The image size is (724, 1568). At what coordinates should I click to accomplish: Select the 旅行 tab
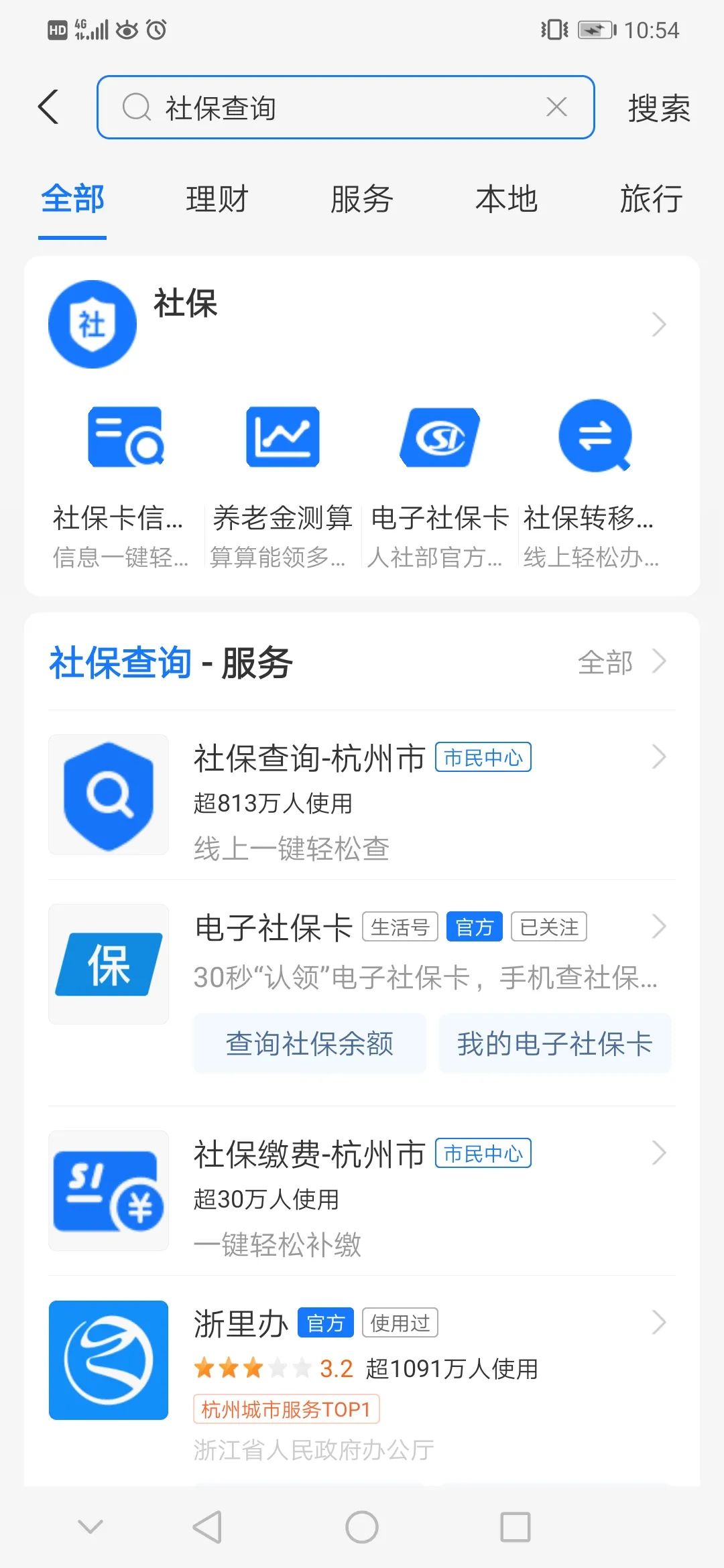click(x=651, y=200)
